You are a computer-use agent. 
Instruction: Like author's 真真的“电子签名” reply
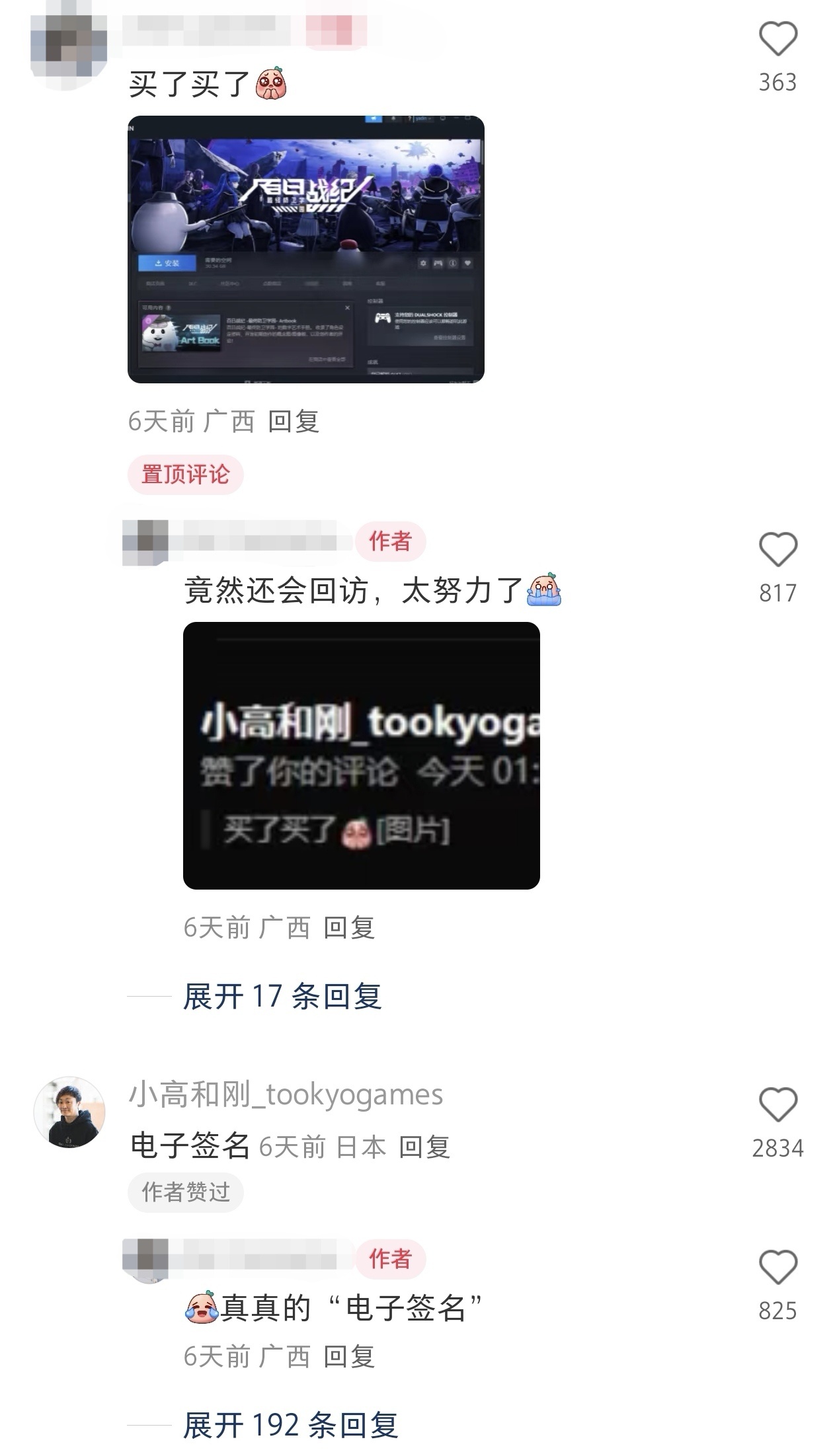[777, 1267]
